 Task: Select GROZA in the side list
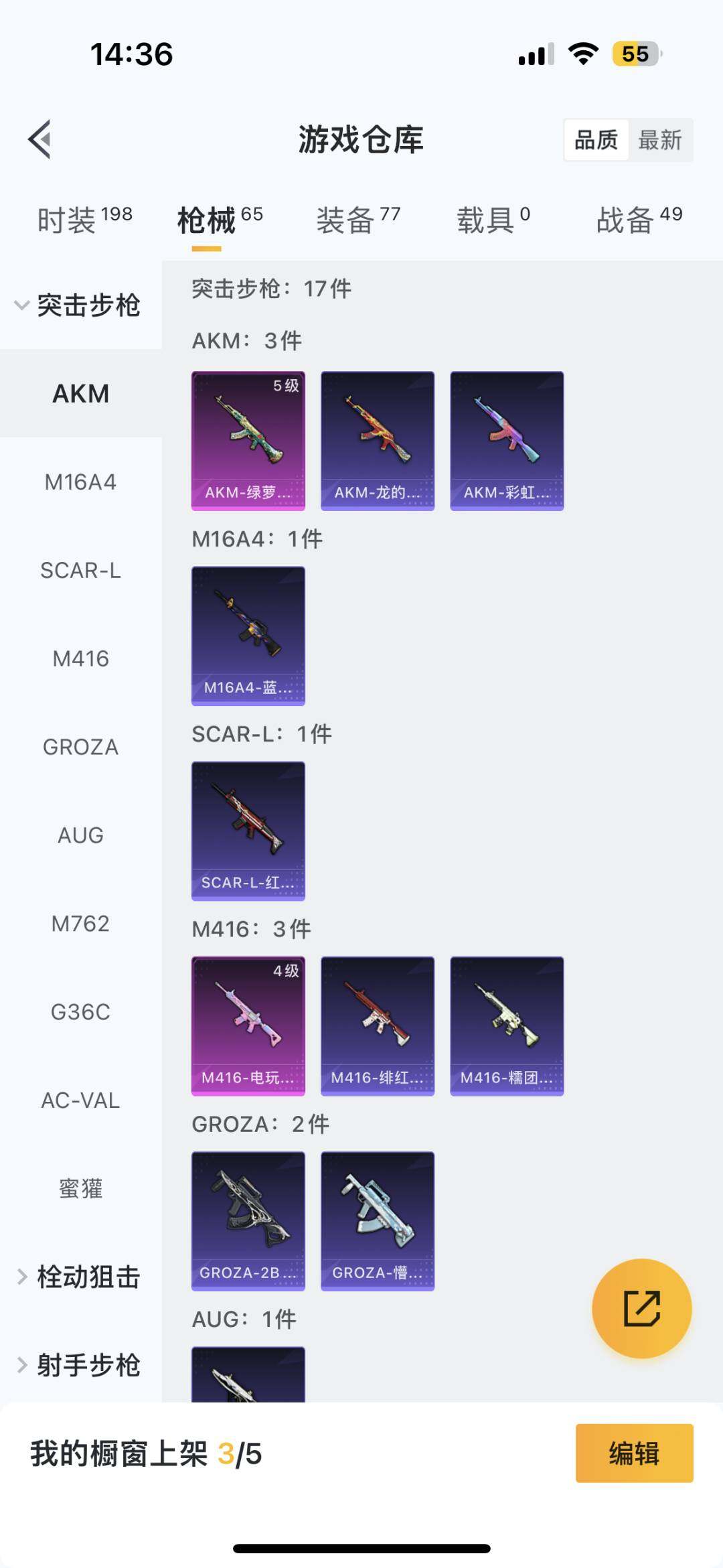(x=80, y=747)
